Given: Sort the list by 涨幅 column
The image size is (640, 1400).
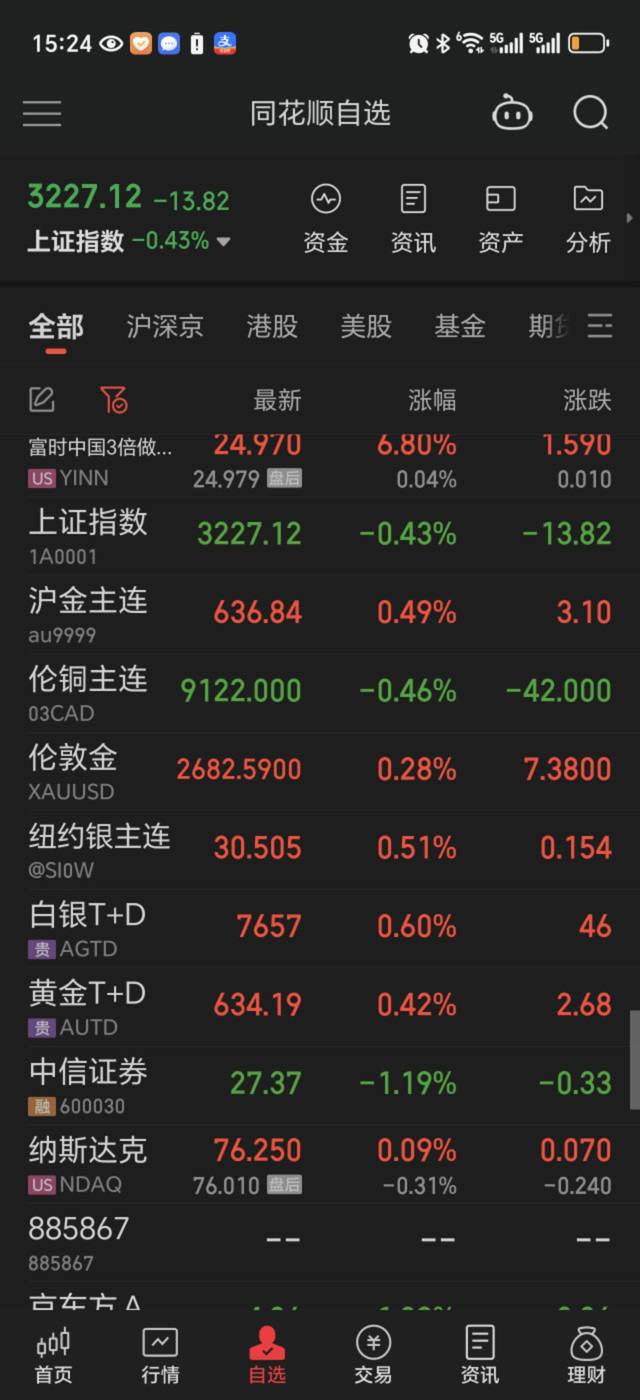Looking at the screenshot, I should point(432,401).
